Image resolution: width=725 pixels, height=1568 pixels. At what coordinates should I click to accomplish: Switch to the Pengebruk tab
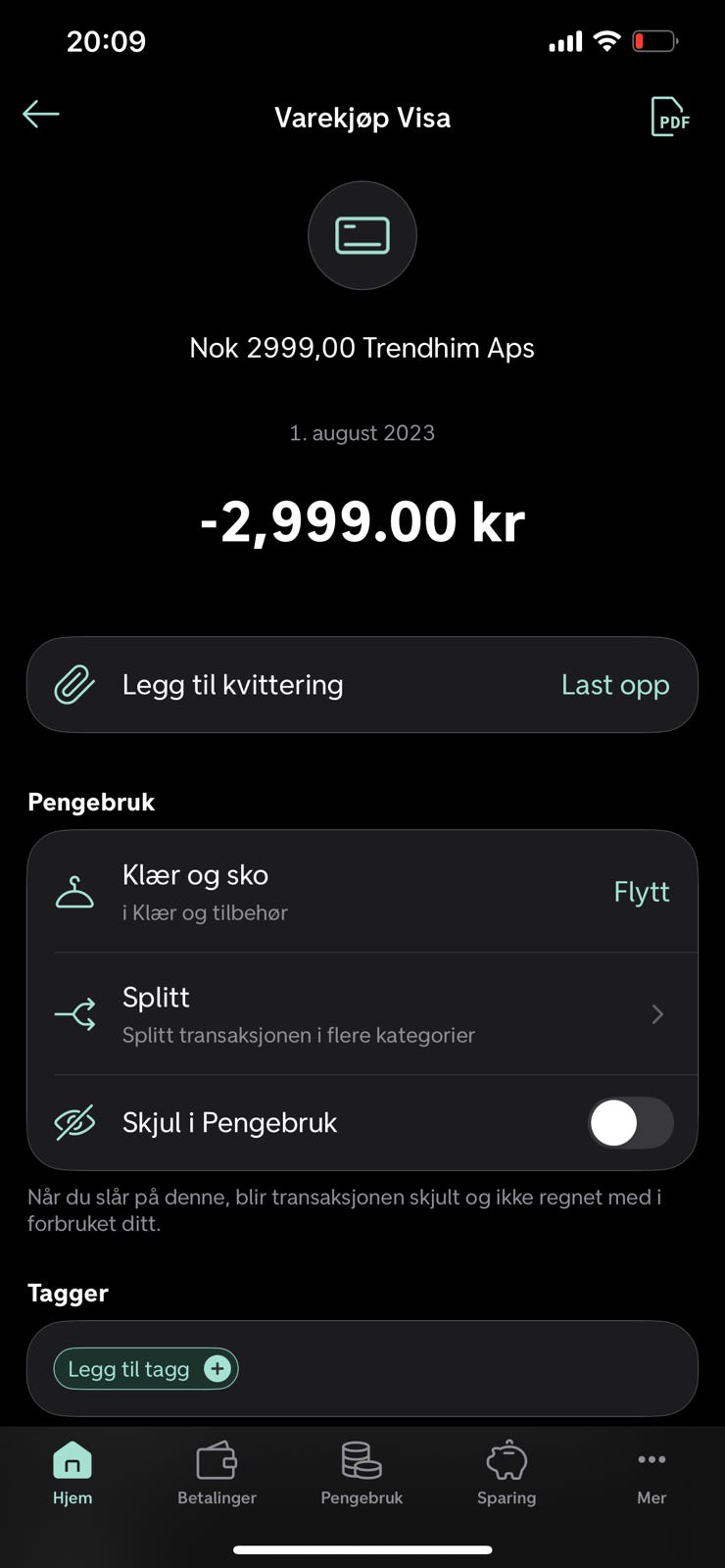click(x=362, y=1474)
